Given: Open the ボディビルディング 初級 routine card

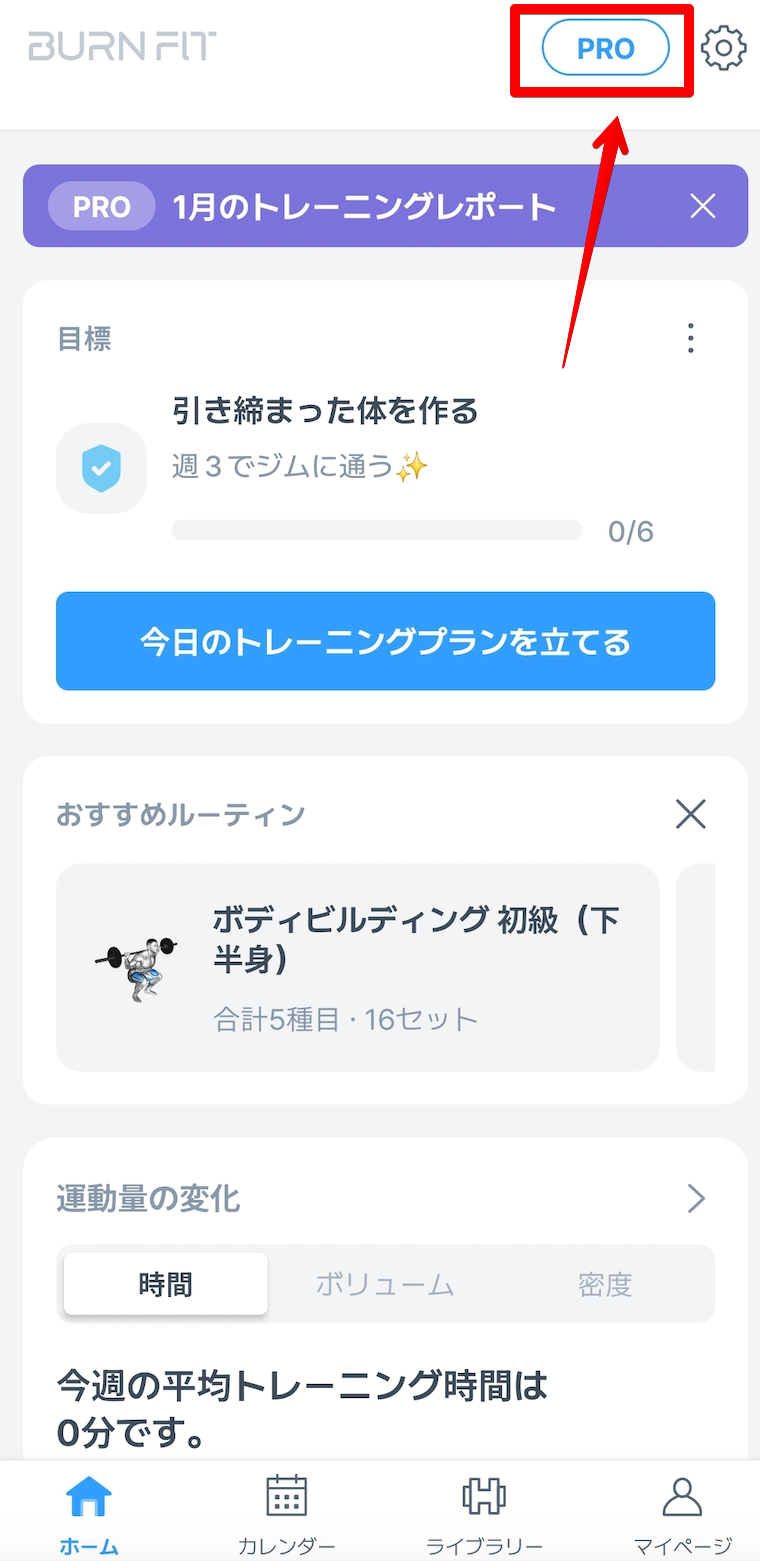Looking at the screenshot, I should [358, 967].
